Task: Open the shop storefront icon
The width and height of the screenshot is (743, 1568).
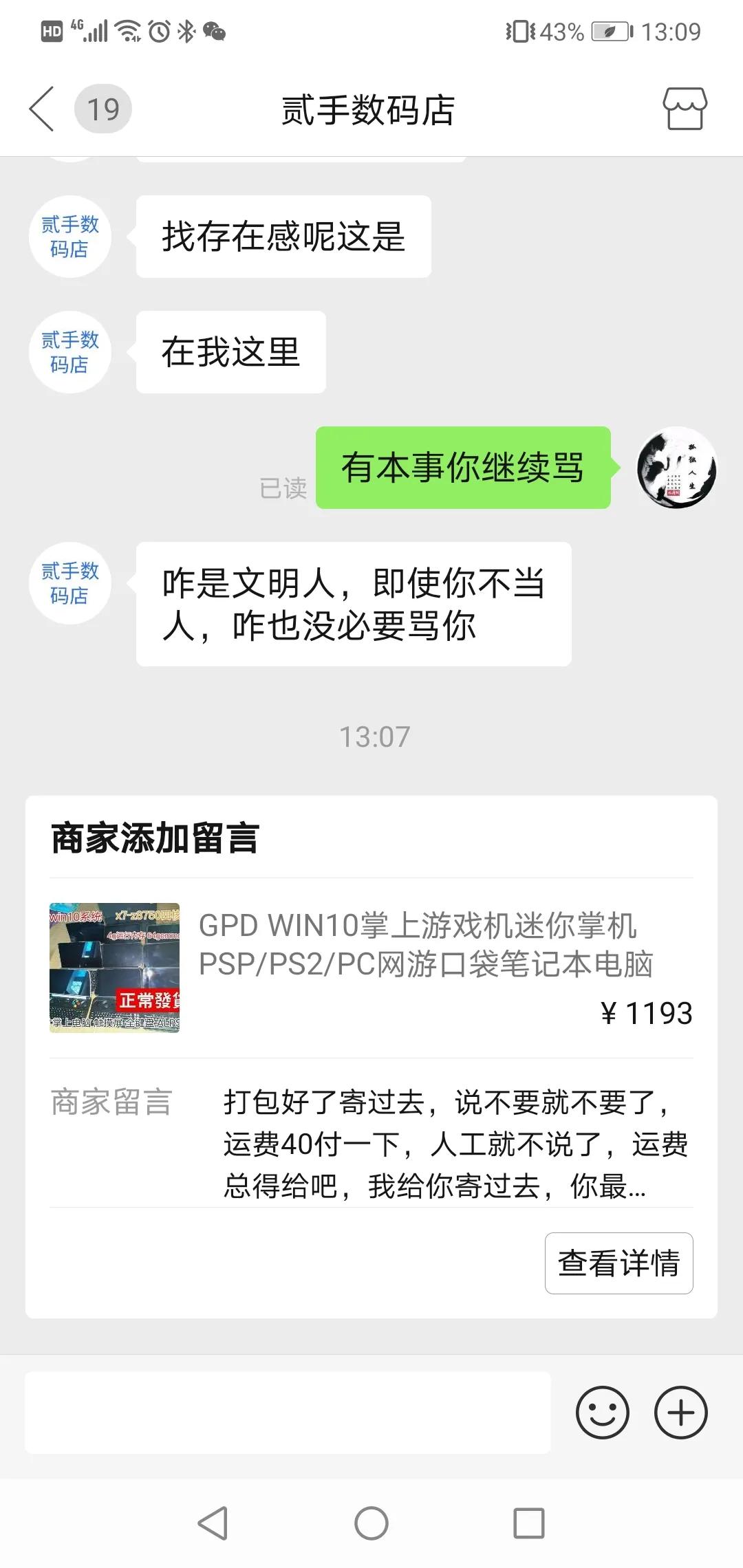Action: [x=685, y=109]
